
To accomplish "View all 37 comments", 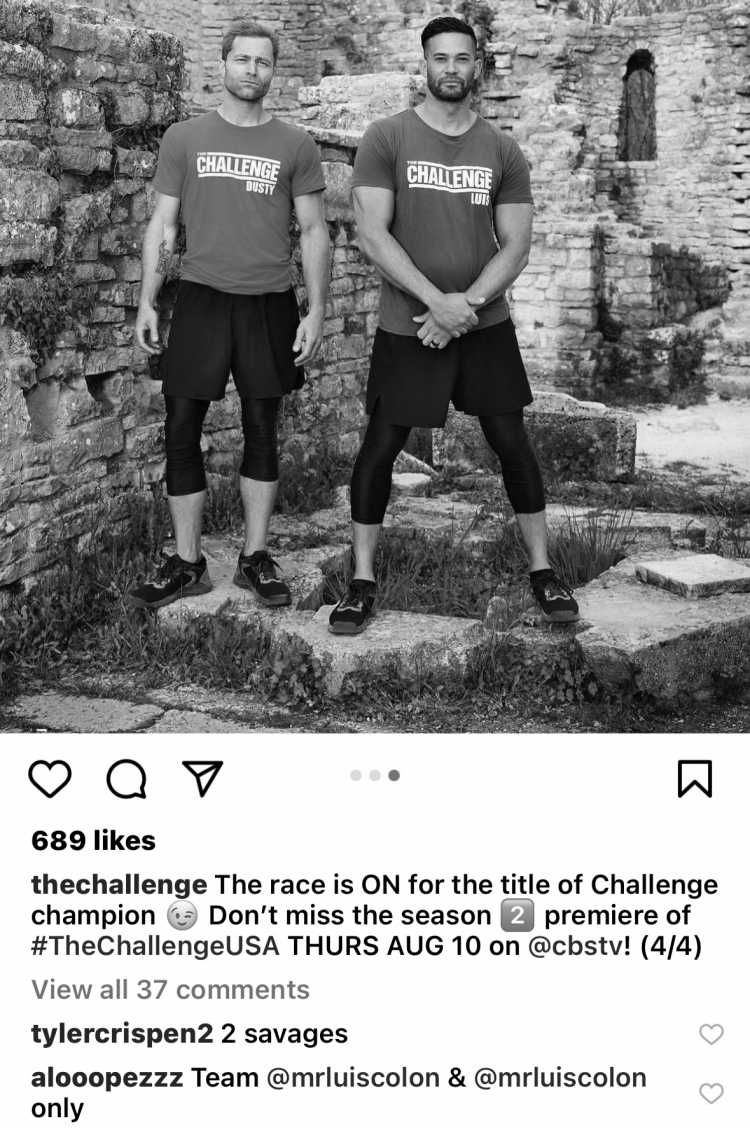I will (170, 990).
